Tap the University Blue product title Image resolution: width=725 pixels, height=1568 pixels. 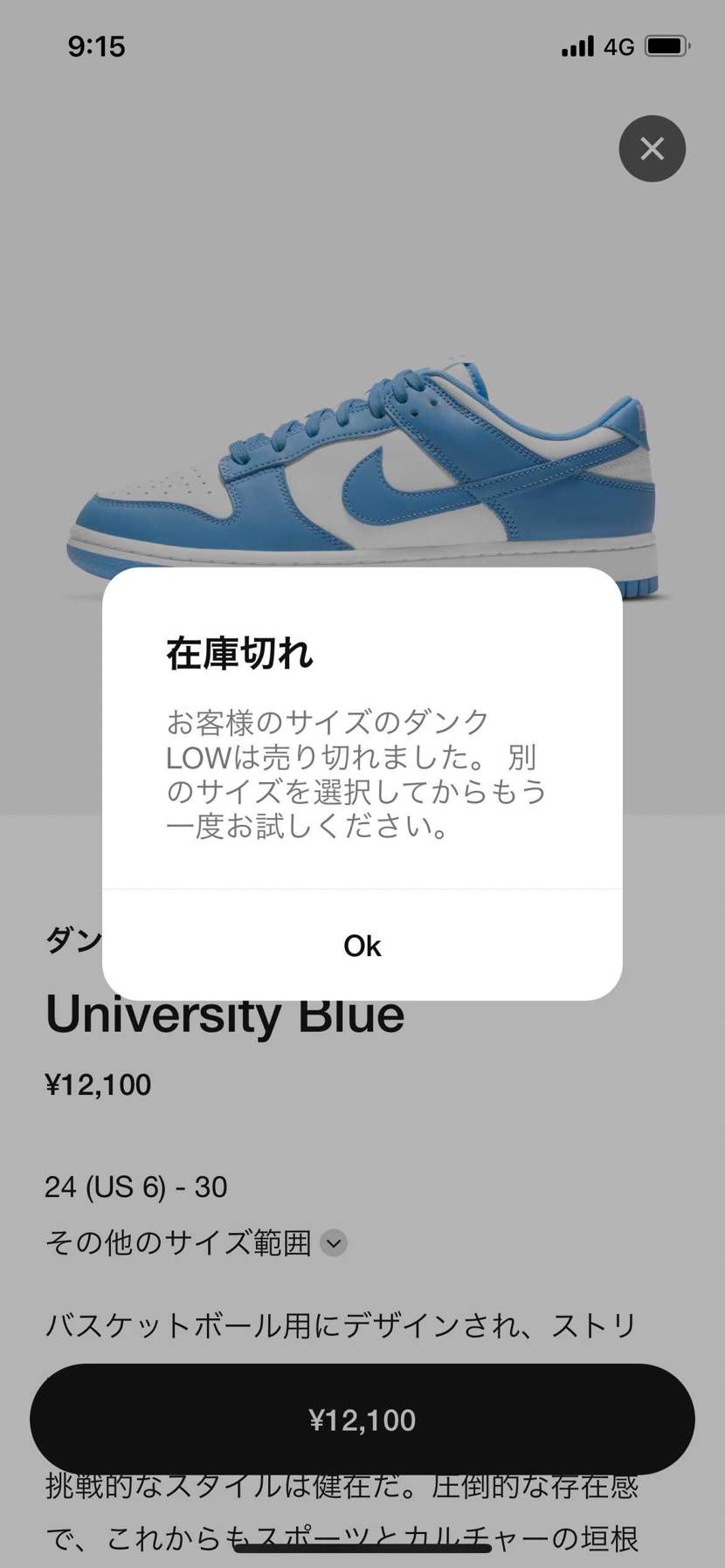click(x=224, y=1013)
